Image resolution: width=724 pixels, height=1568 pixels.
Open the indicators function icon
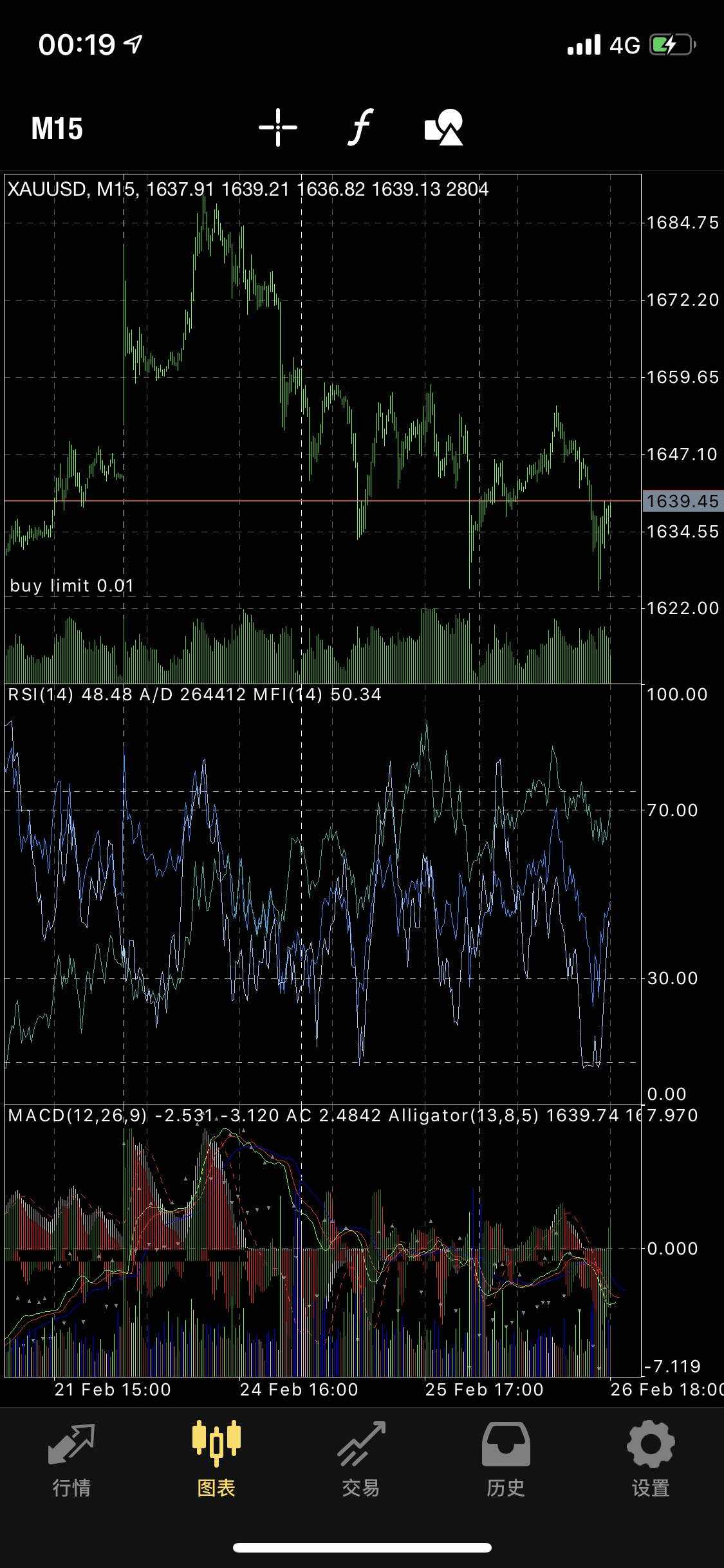pos(361,127)
